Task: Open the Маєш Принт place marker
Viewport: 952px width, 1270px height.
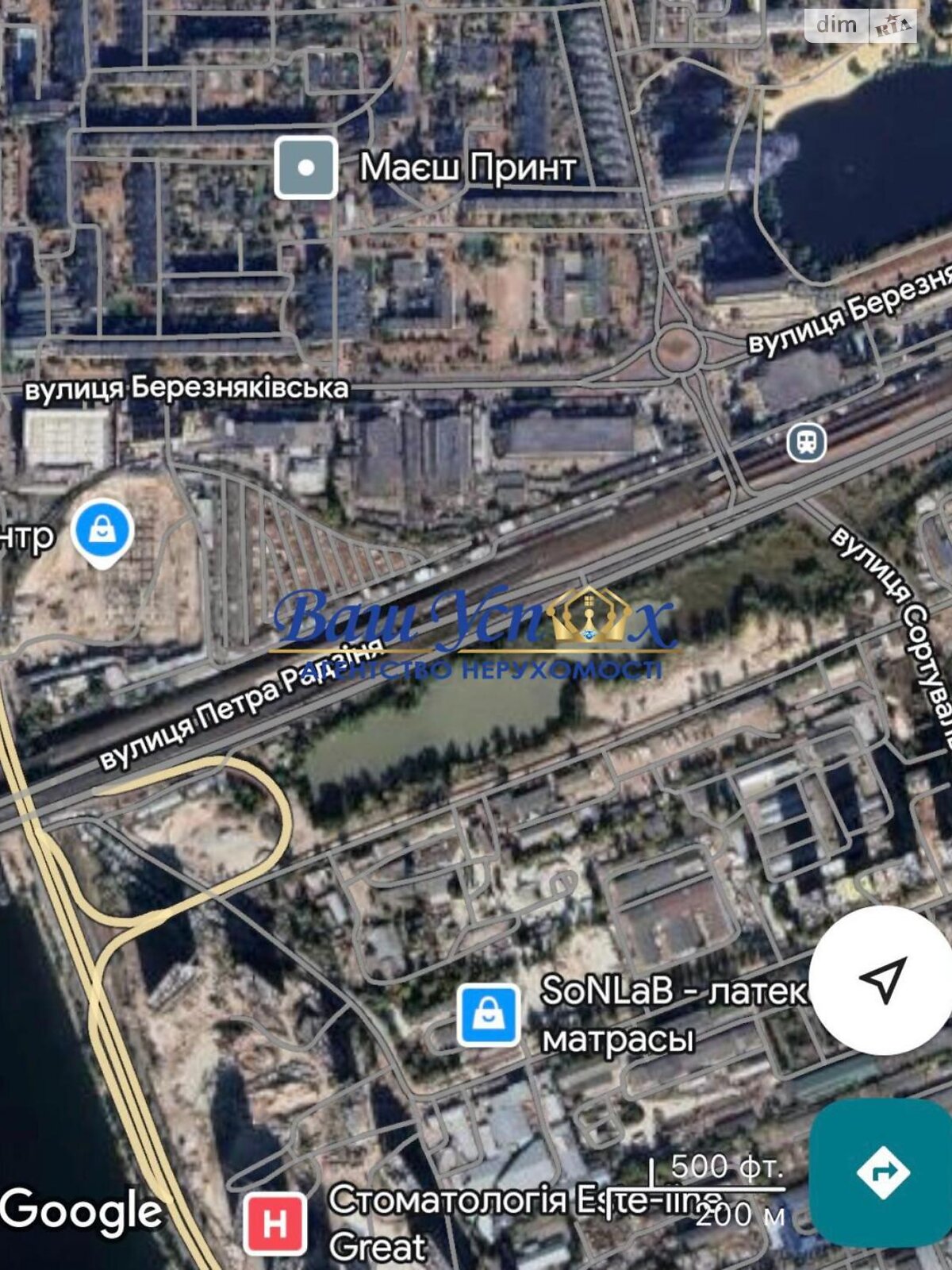Action: (306, 167)
